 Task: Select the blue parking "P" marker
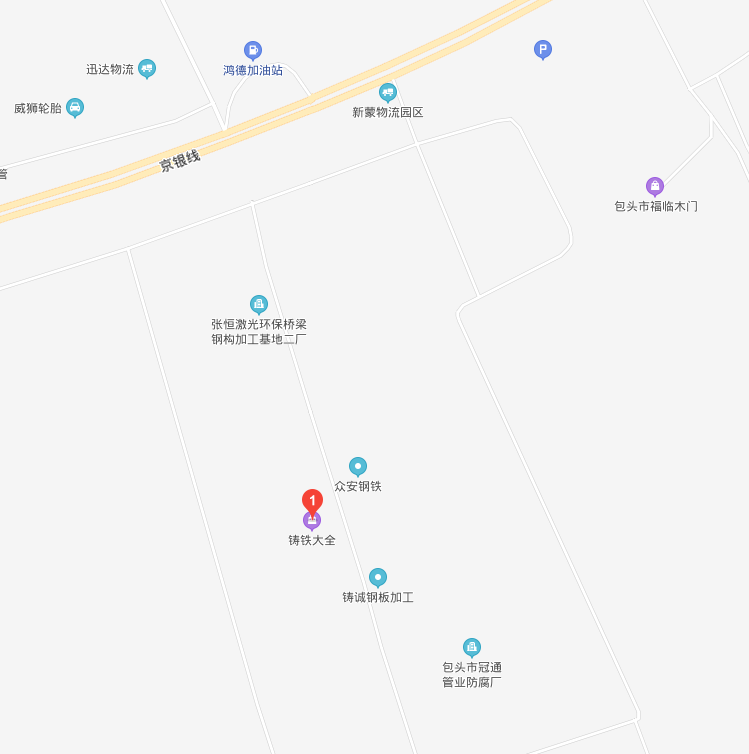543,50
